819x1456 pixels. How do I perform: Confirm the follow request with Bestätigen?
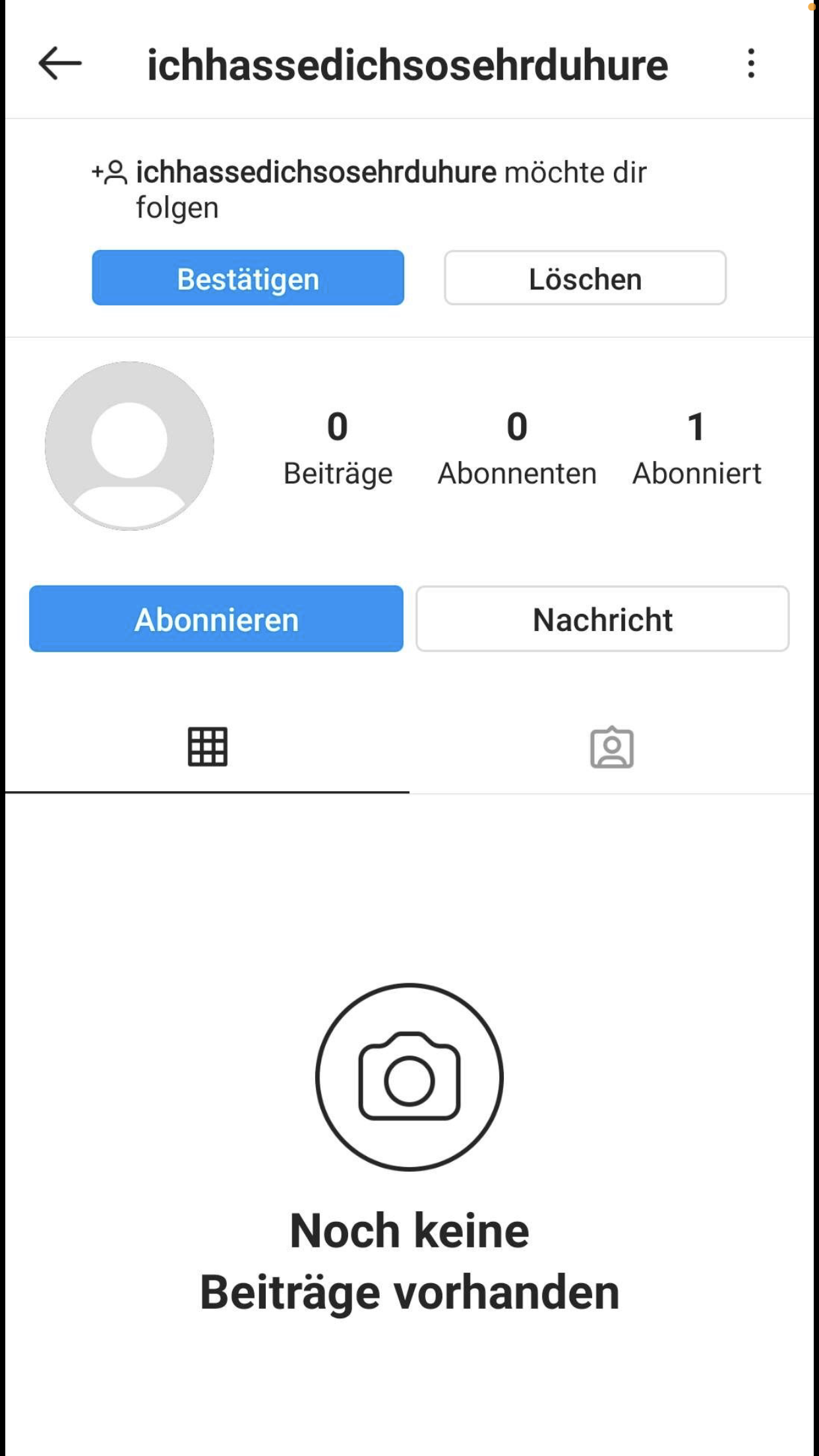(248, 278)
